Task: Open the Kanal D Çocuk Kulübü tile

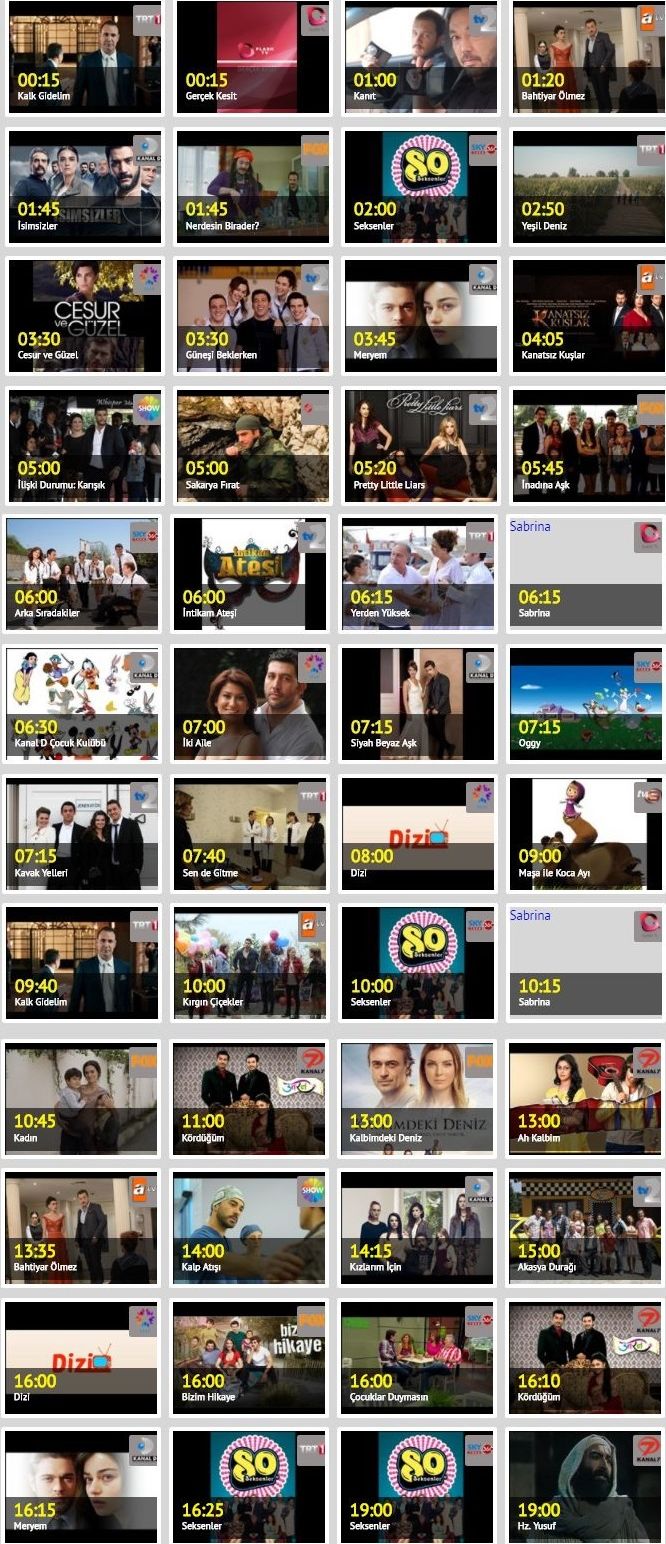Action: (82, 704)
